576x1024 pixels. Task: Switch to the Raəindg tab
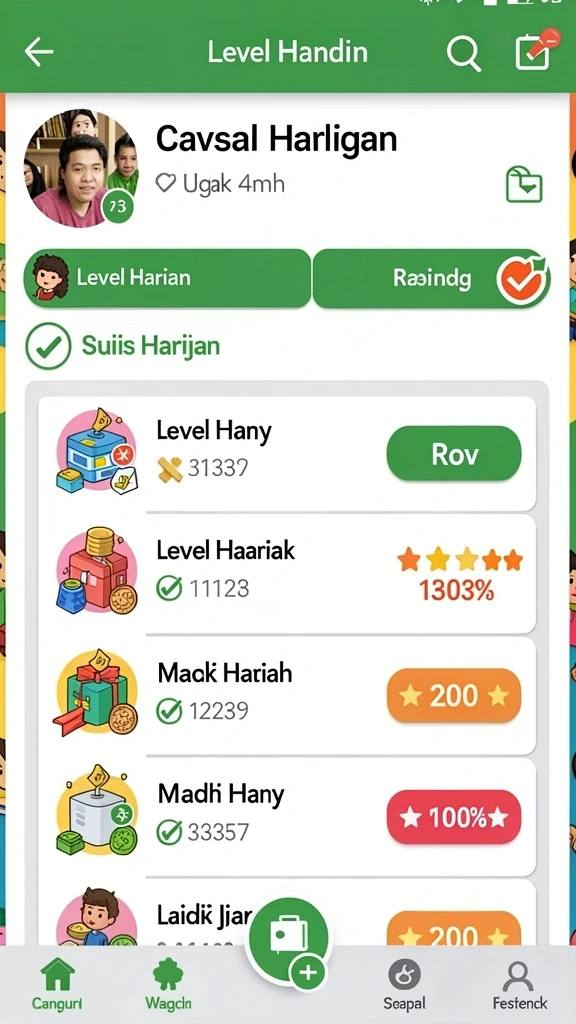(431, 278)
